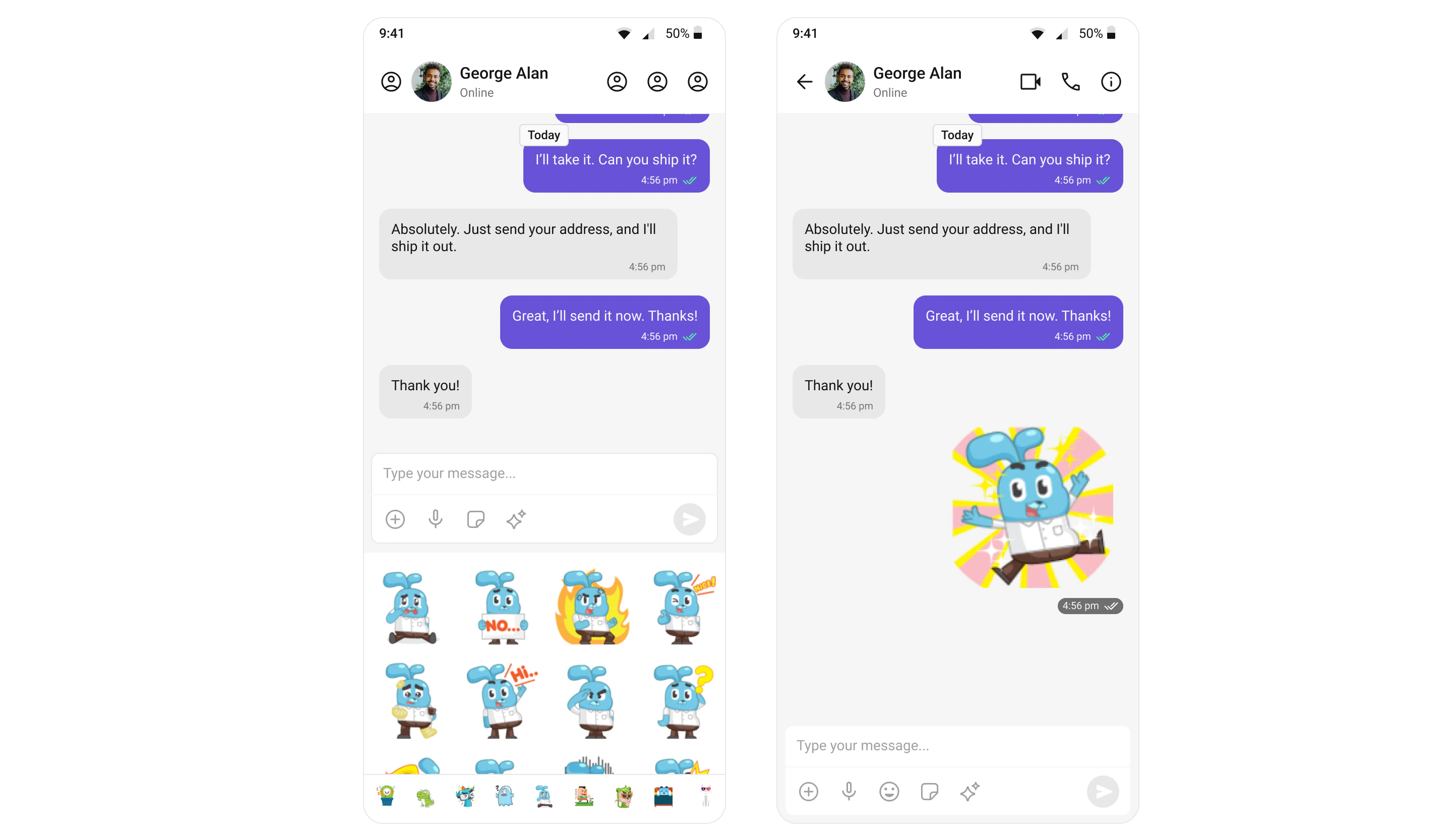Tap the sticker with yellow question mark
The width and height of the screenshot is (1452, 840).
coord(683,701)
